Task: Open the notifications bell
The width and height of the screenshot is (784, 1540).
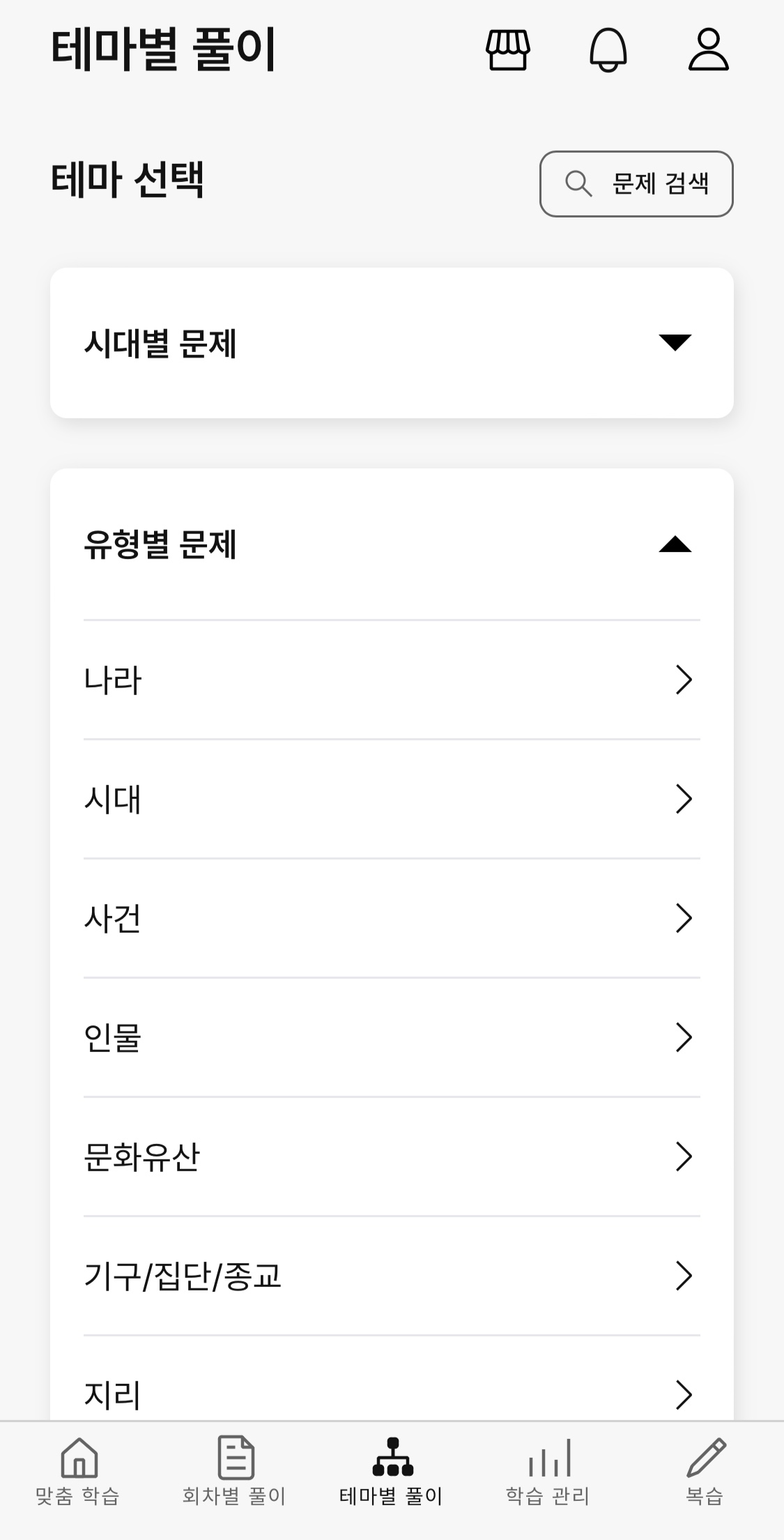Action: click(608, 49)
